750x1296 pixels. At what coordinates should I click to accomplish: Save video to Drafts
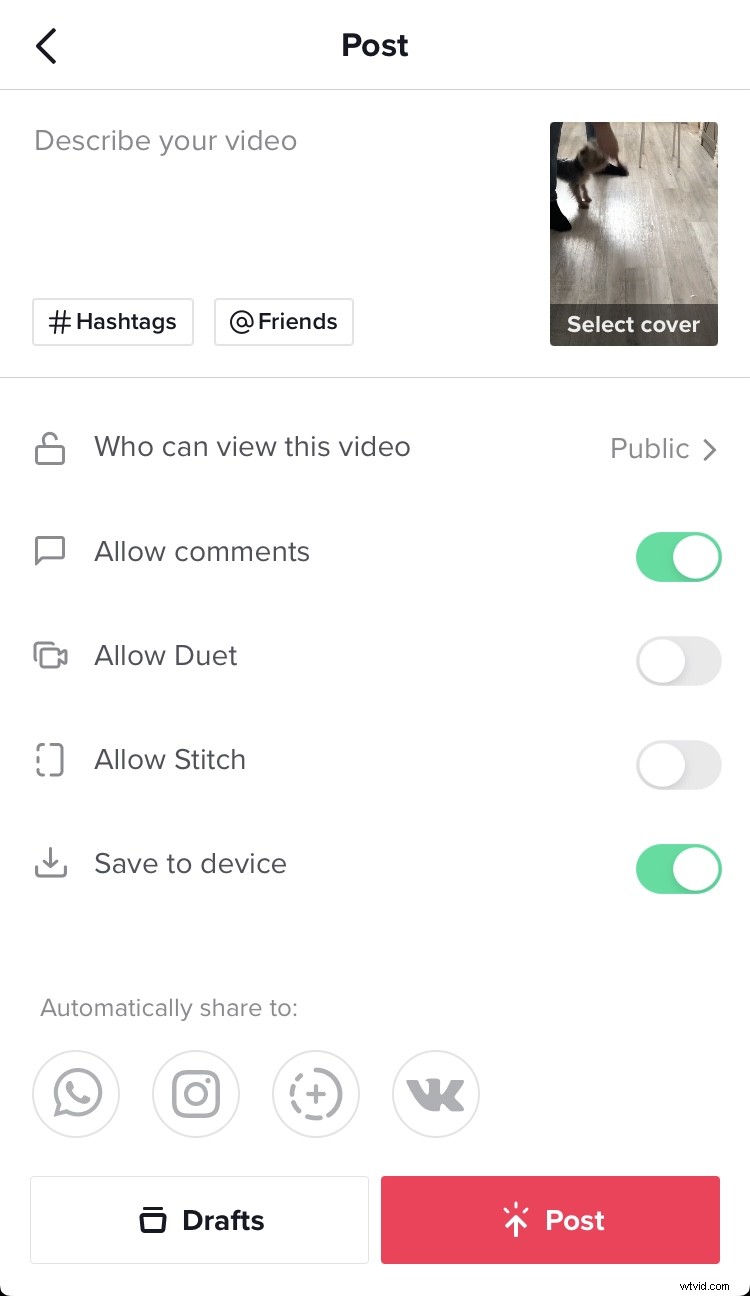tap(199, 1220)
